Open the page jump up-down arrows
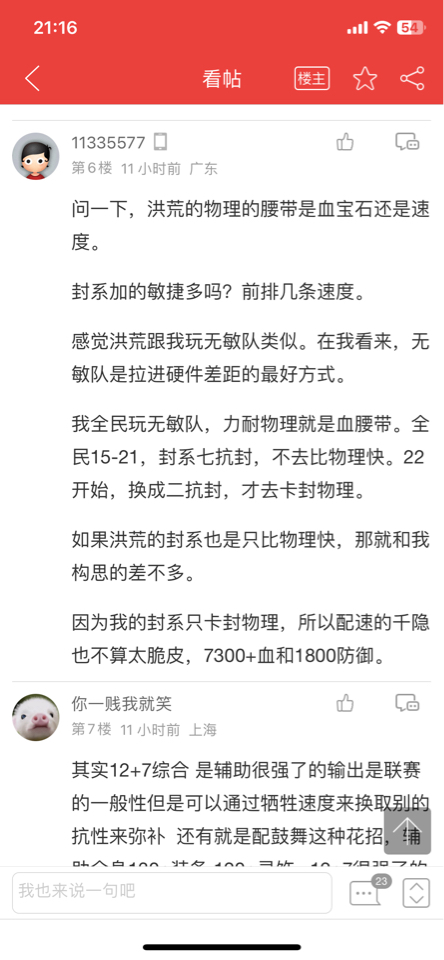 pos(416,893)
